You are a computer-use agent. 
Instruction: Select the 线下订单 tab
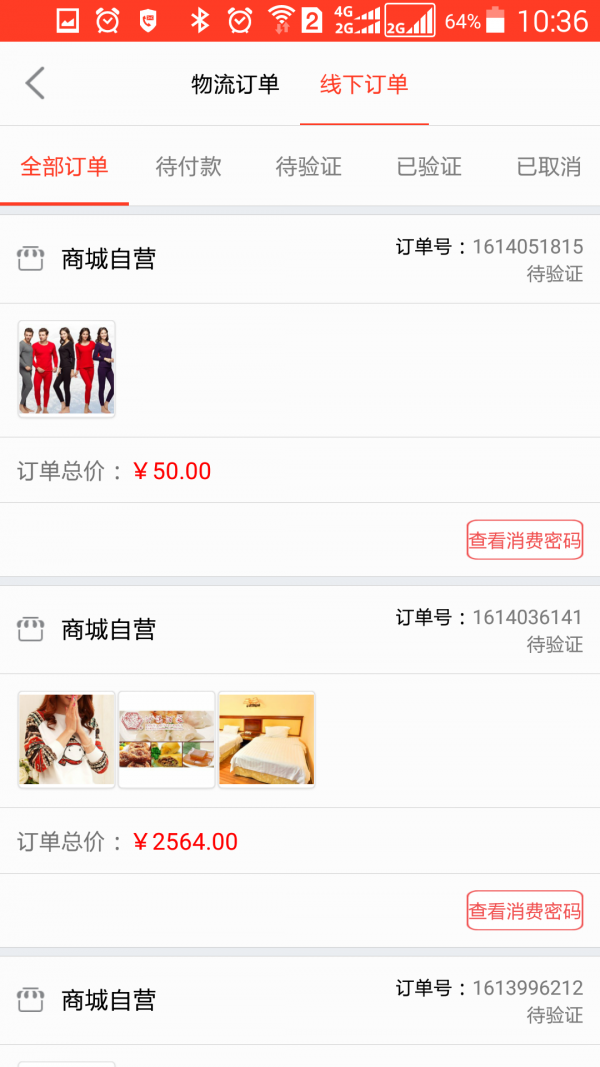(x=364, y=84)
